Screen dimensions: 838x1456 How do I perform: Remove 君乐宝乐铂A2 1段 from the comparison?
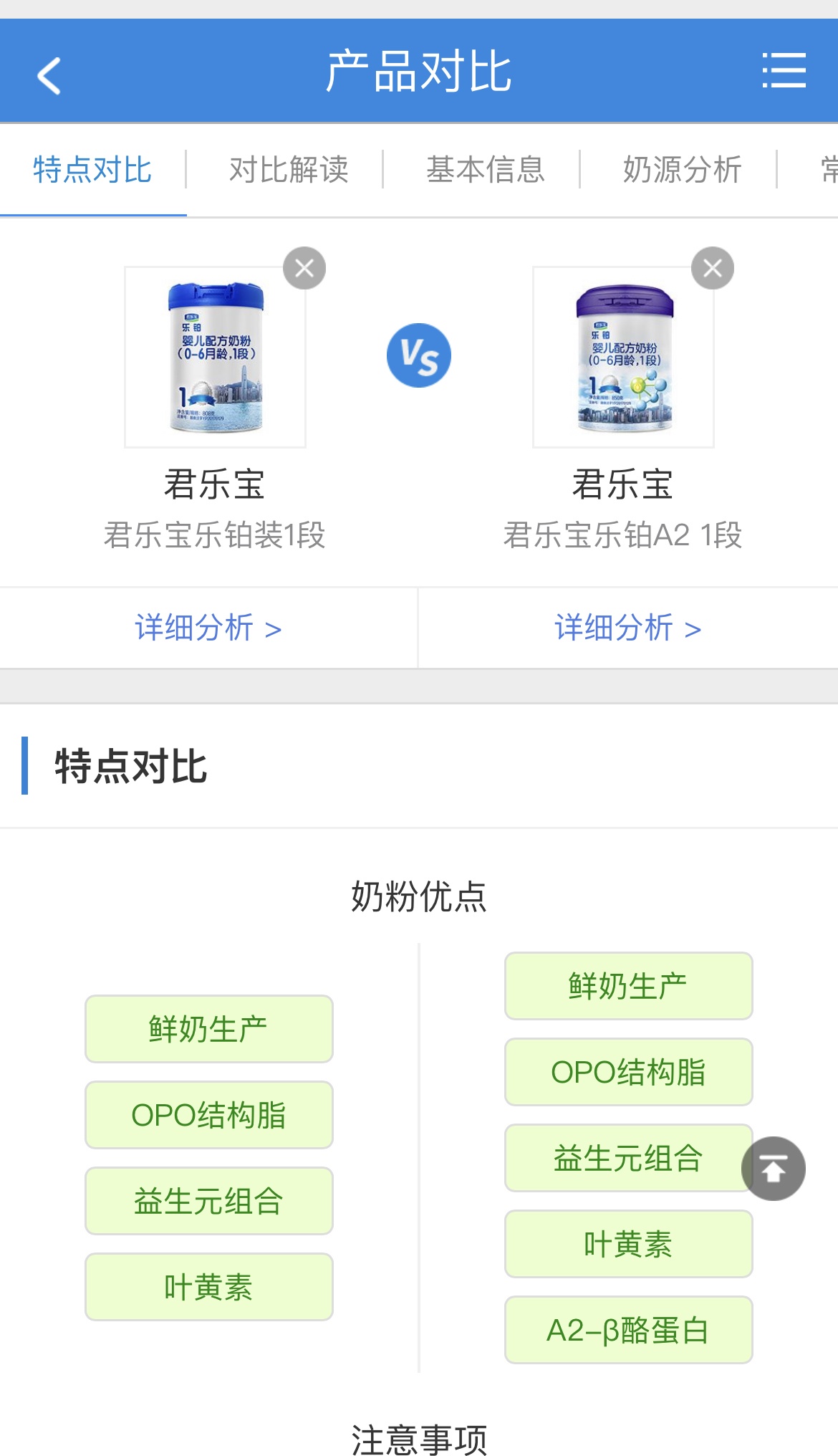[x=712, y=269]
